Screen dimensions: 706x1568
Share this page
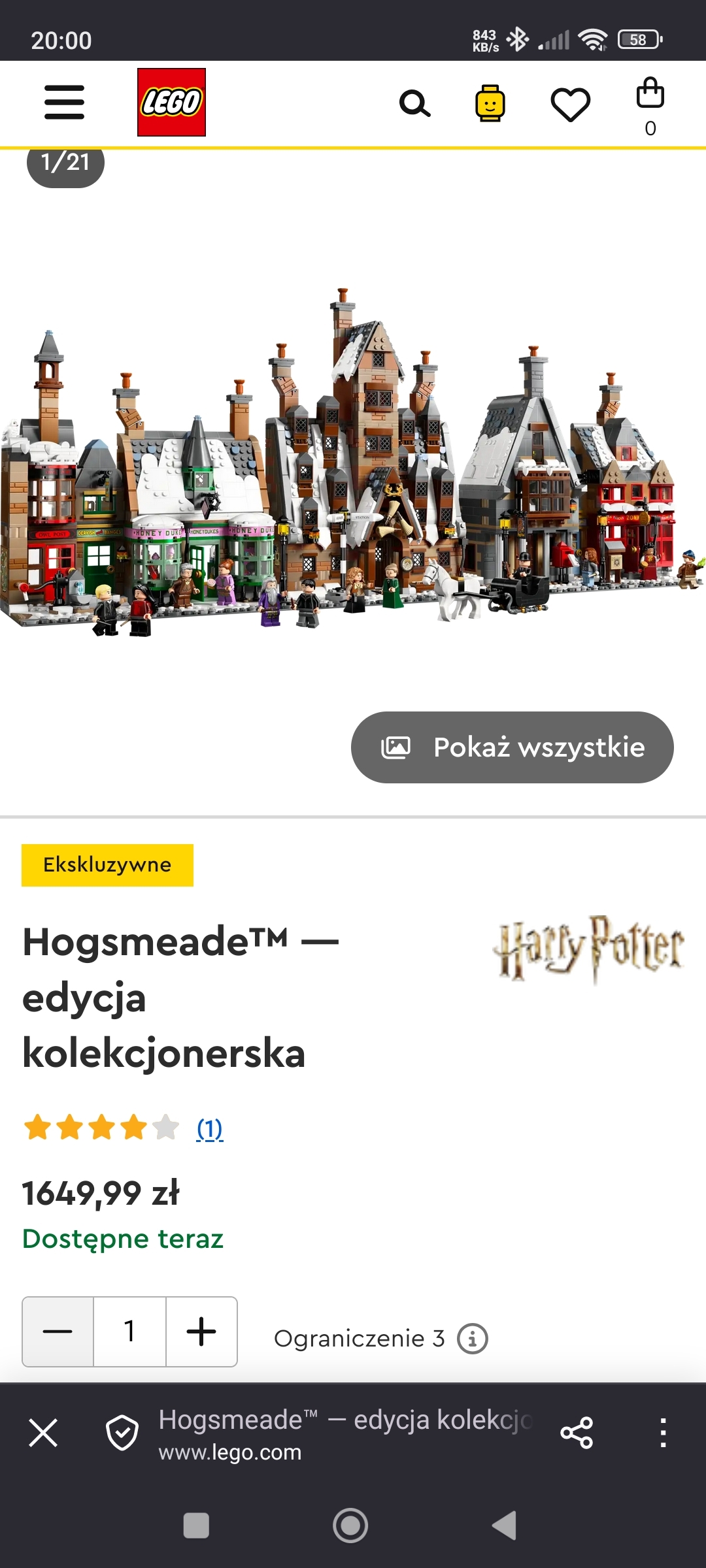pyautogui.click(x=577, y=1433)
